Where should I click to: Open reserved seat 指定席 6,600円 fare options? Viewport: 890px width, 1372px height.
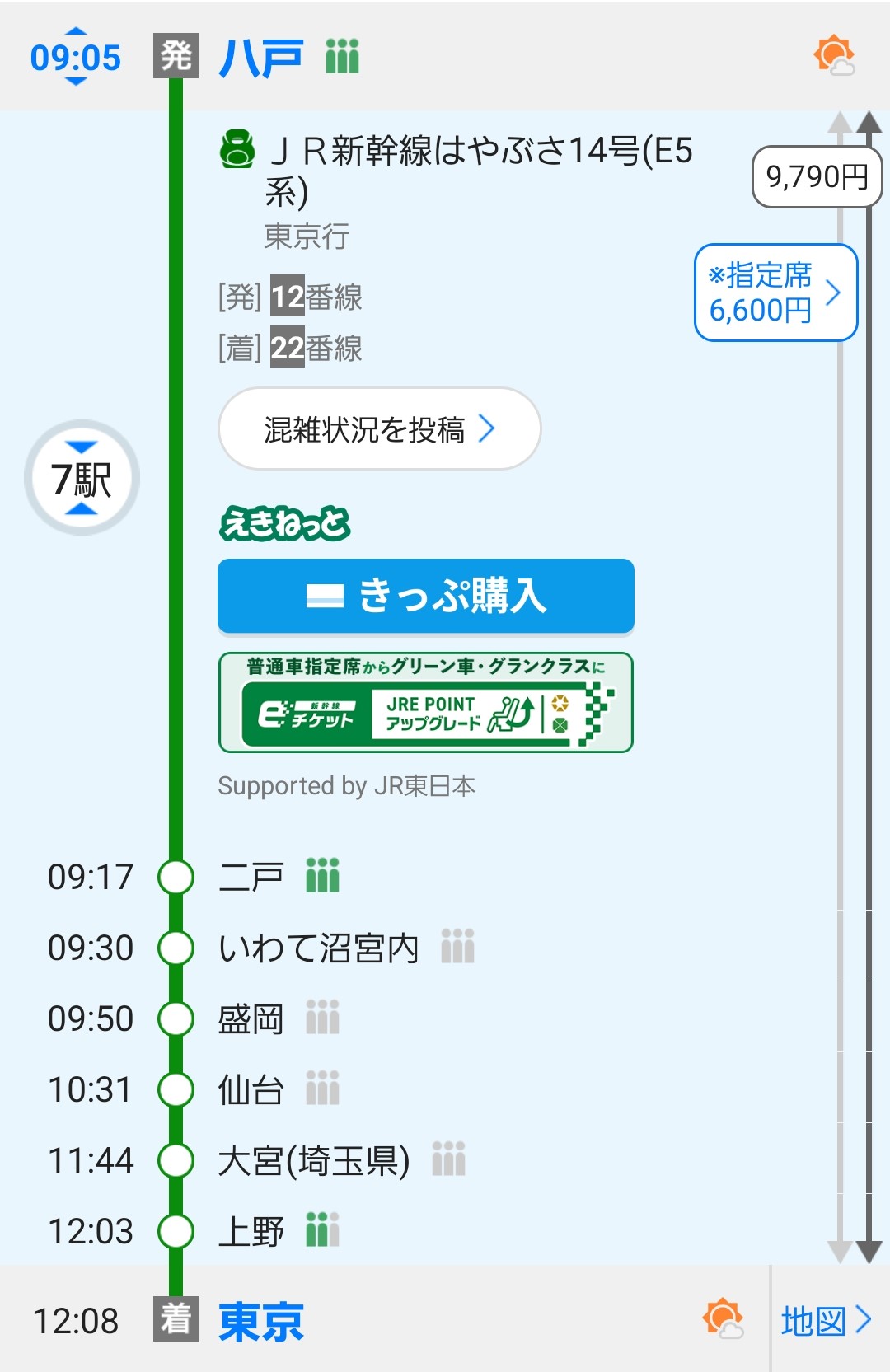coord(775,293)
